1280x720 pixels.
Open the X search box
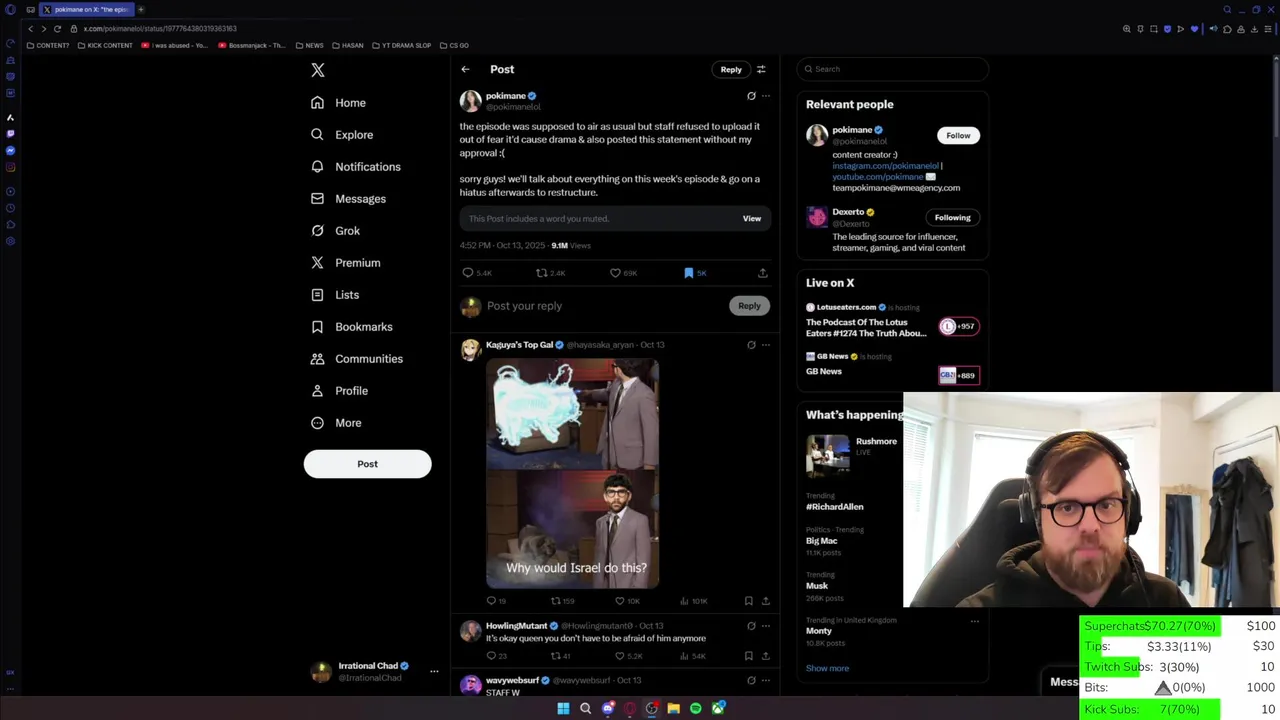tap(895, 69)
